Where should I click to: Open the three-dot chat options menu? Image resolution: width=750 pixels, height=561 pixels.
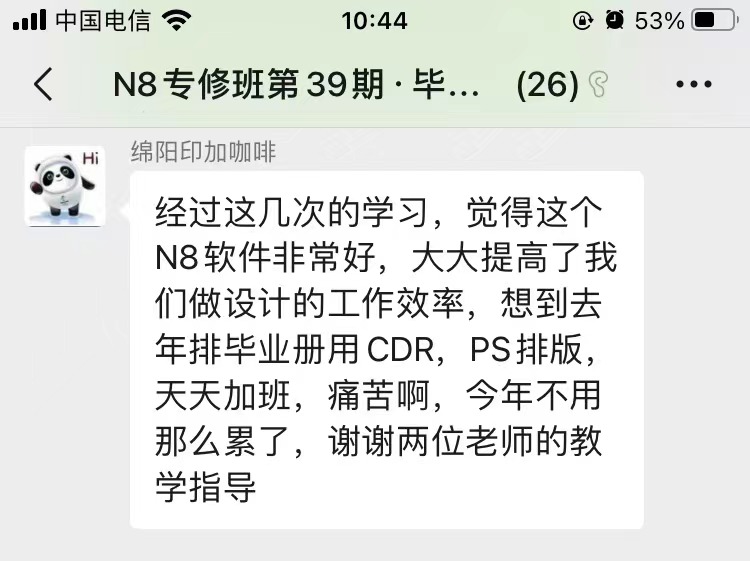pyautogui.click(x=694, y=85)
